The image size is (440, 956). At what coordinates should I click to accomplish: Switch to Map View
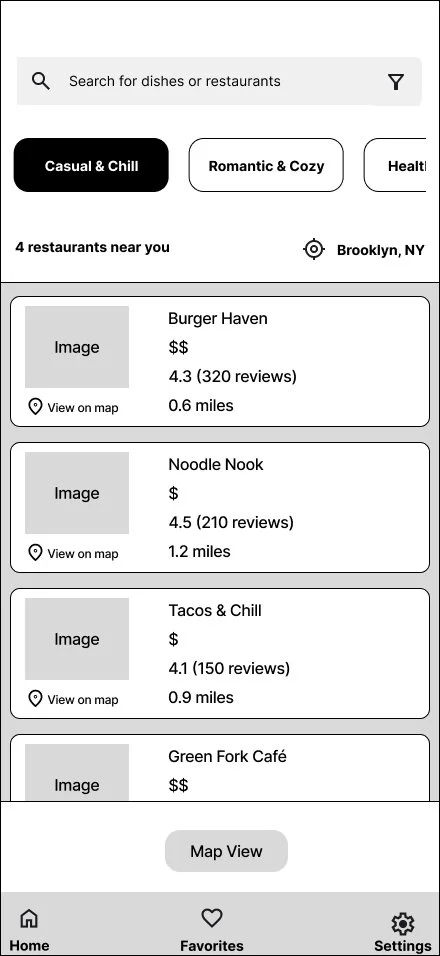(x=226, y=851)
